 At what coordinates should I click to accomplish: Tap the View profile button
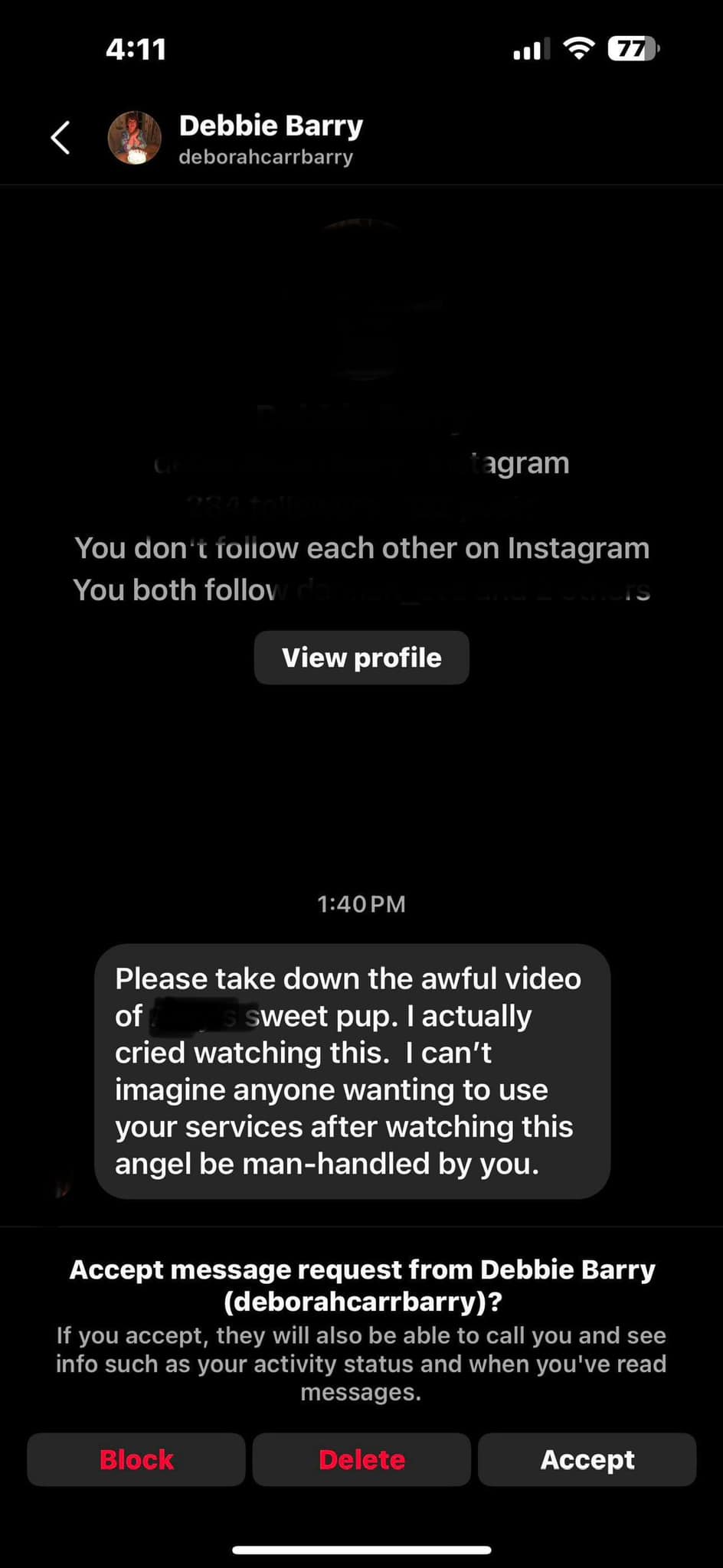coord(361,658)
